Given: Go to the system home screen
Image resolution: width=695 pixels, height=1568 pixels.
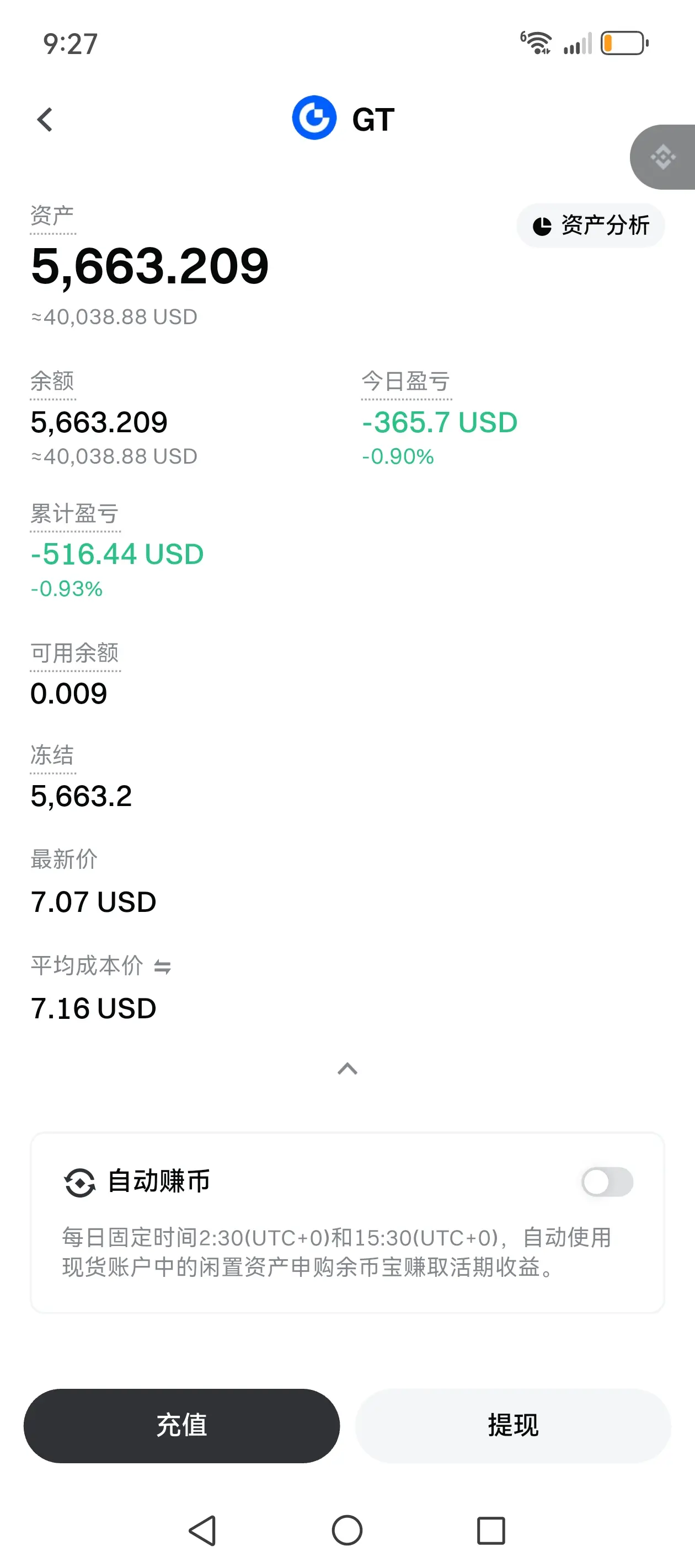Looking at the screenshot, I should pyautogui.click(x=347, y=1531).
